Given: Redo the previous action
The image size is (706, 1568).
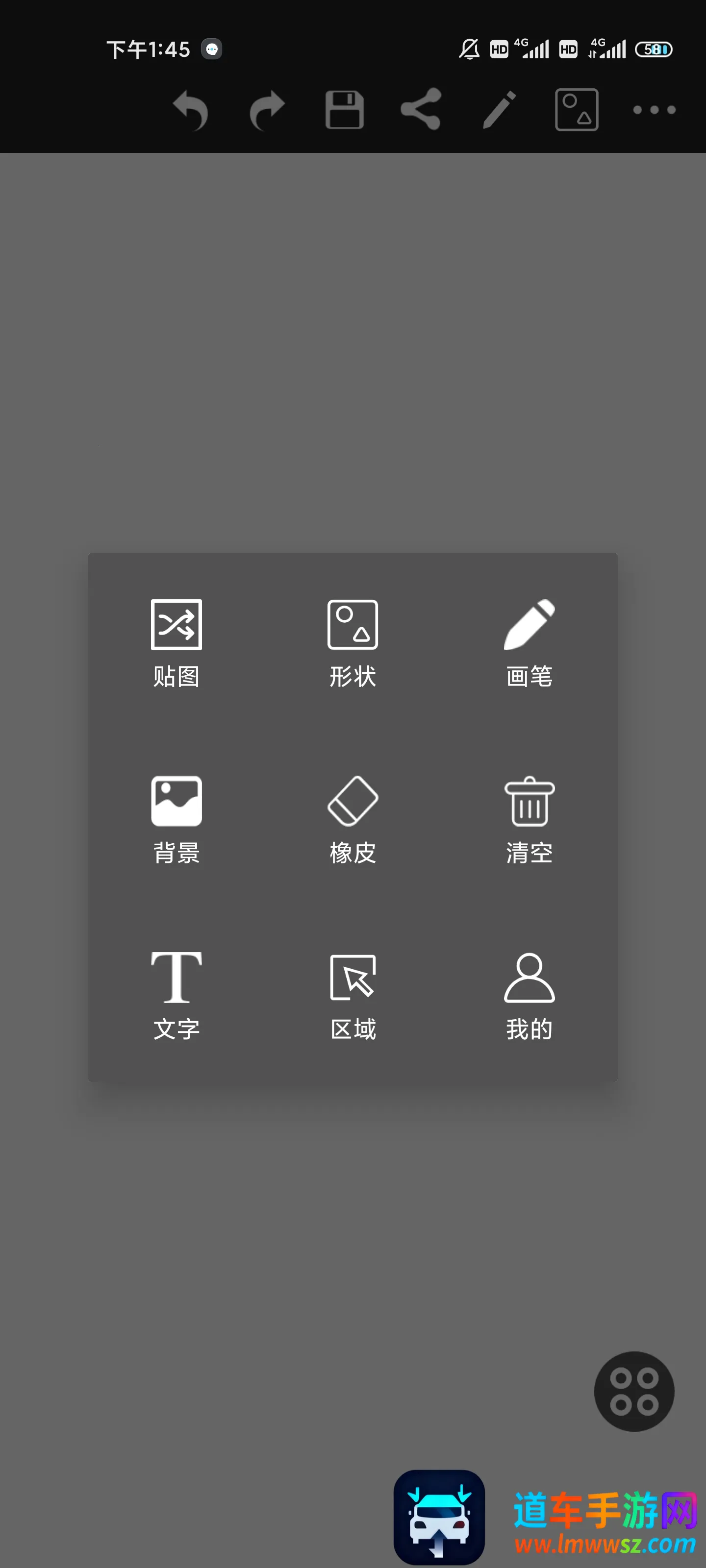Looking at the screenshot, I should 267,110.
